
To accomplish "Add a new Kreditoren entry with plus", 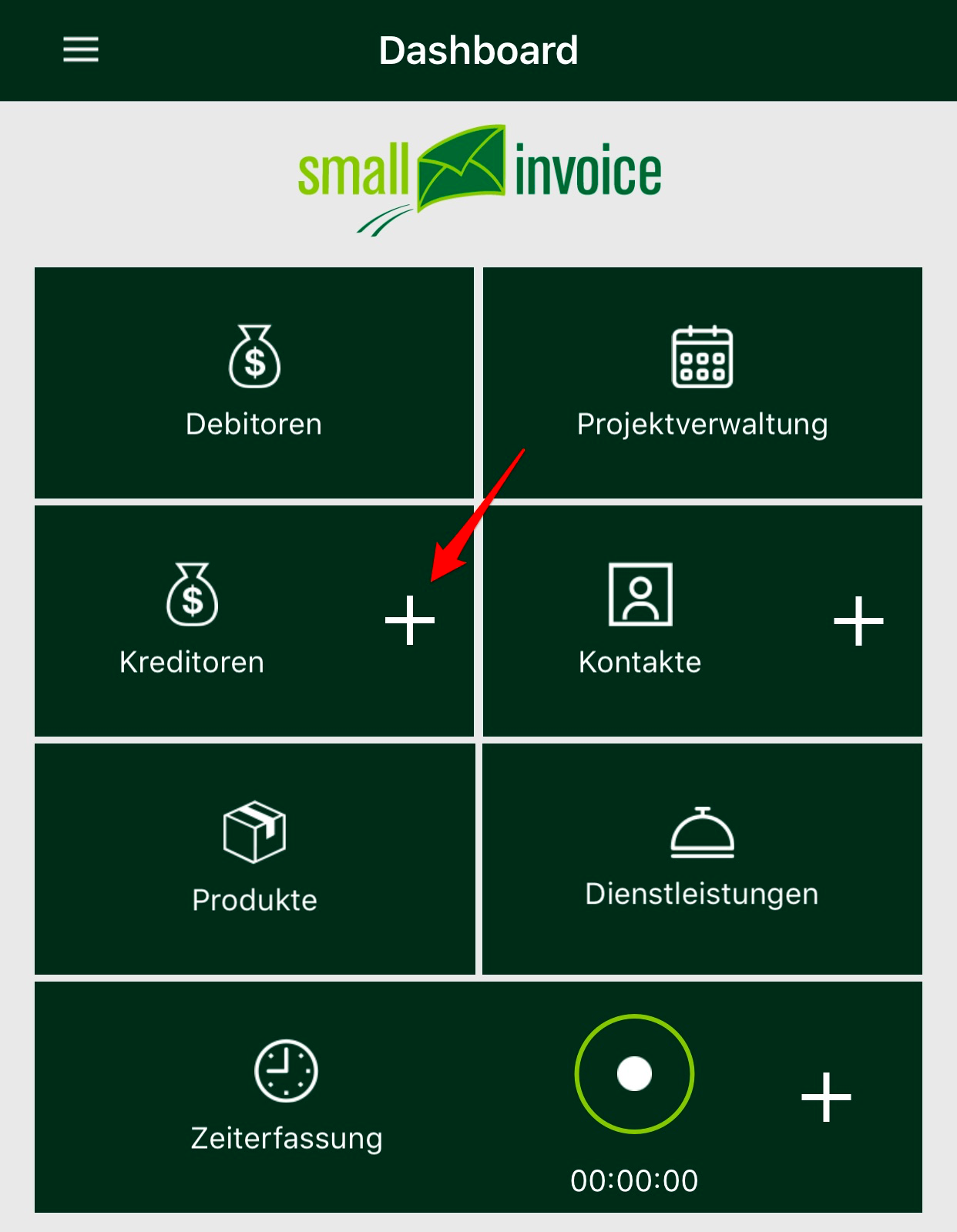I will (410, 620).
